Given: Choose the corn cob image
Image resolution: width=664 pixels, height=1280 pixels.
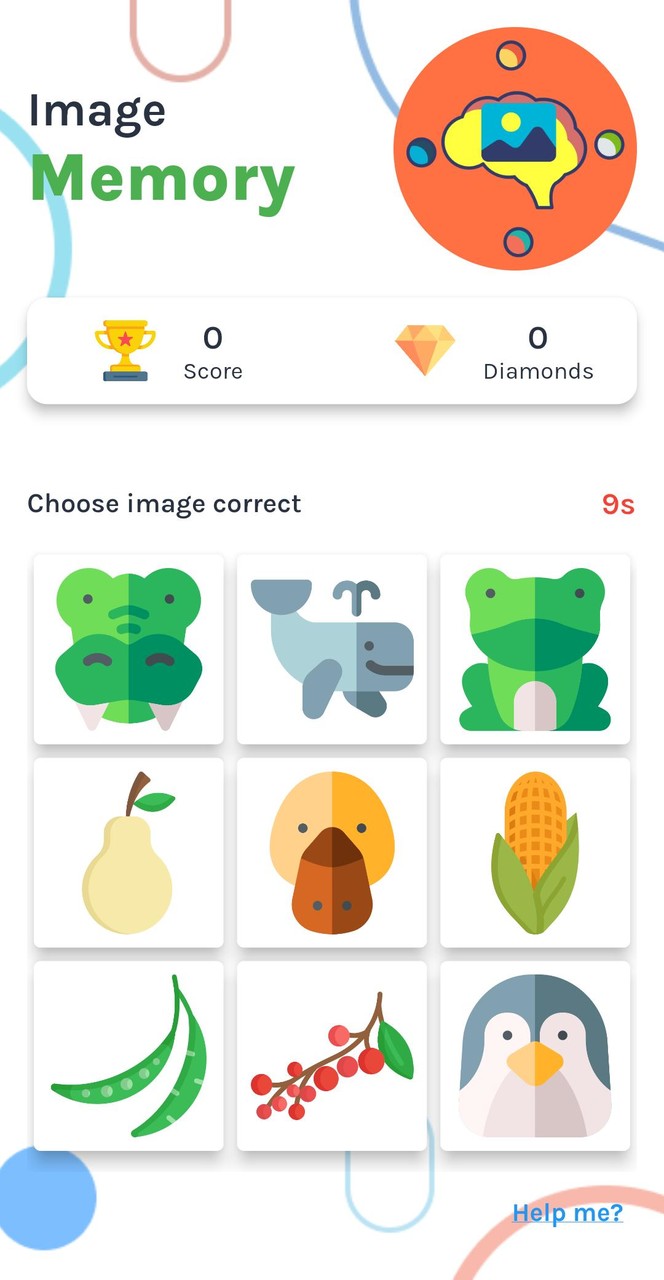Looking at the screenshot, I should pyautogui.click(x=535, y=852).
